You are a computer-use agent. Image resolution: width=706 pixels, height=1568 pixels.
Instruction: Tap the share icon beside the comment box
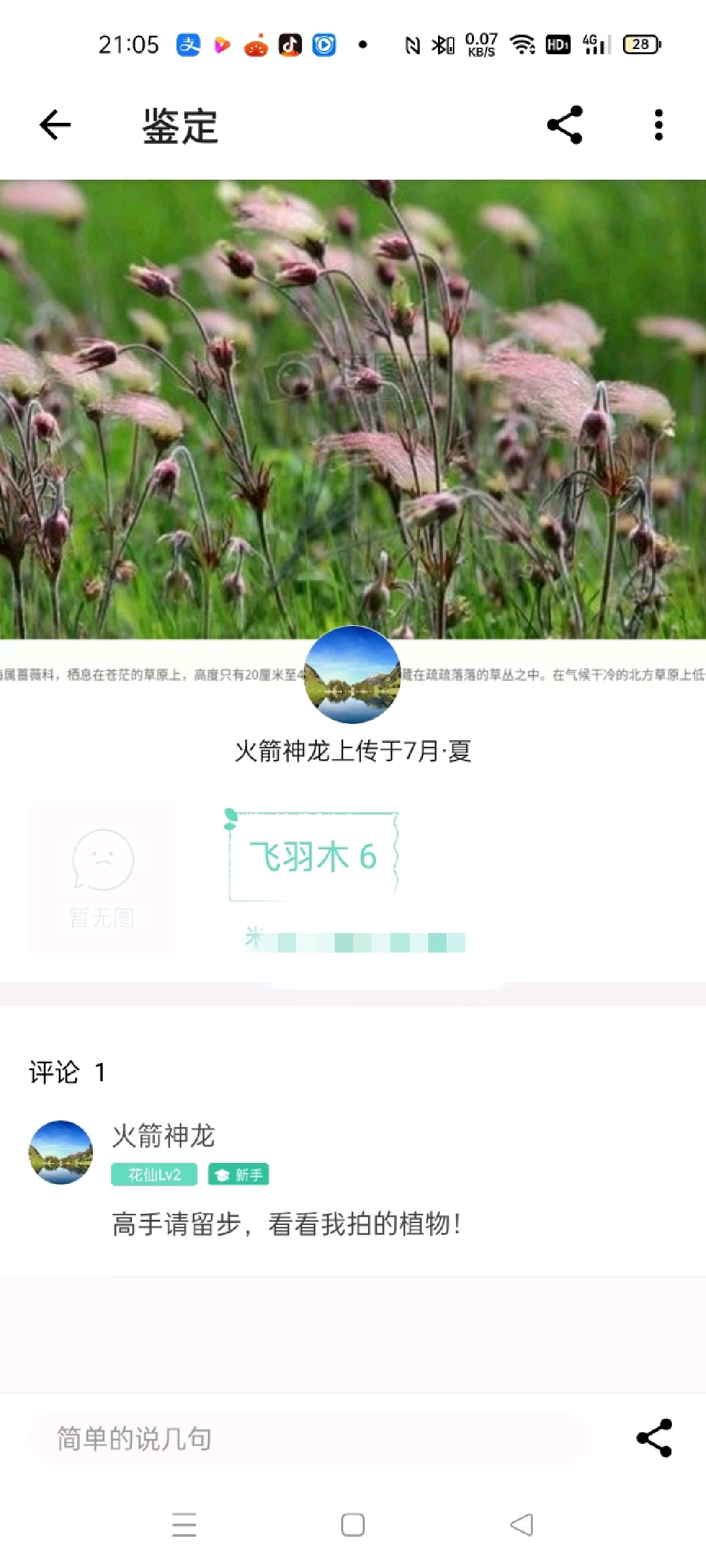(x=654, y=1438)
